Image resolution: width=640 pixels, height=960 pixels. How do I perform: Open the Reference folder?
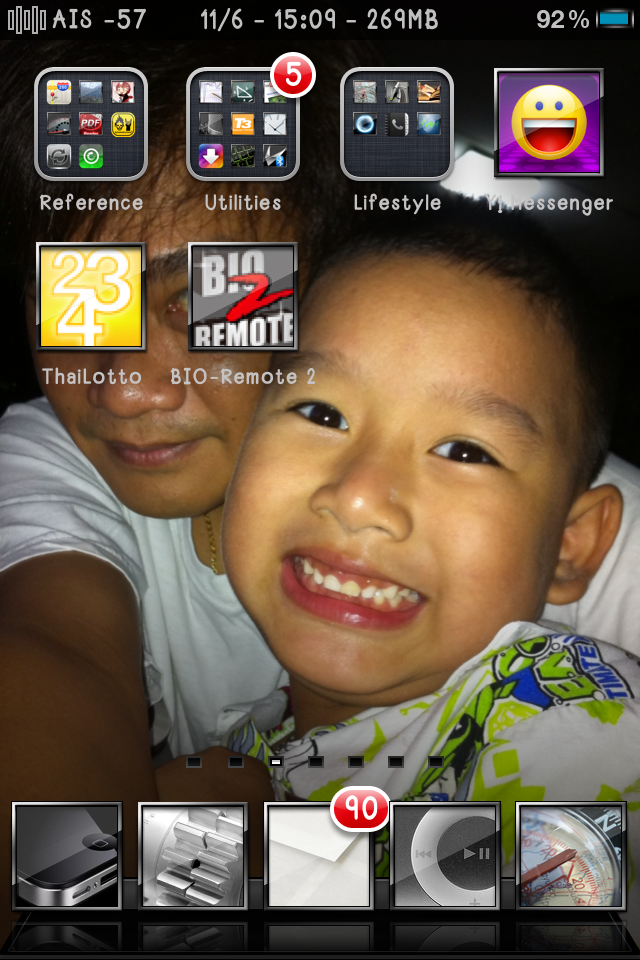coord(91,123)
